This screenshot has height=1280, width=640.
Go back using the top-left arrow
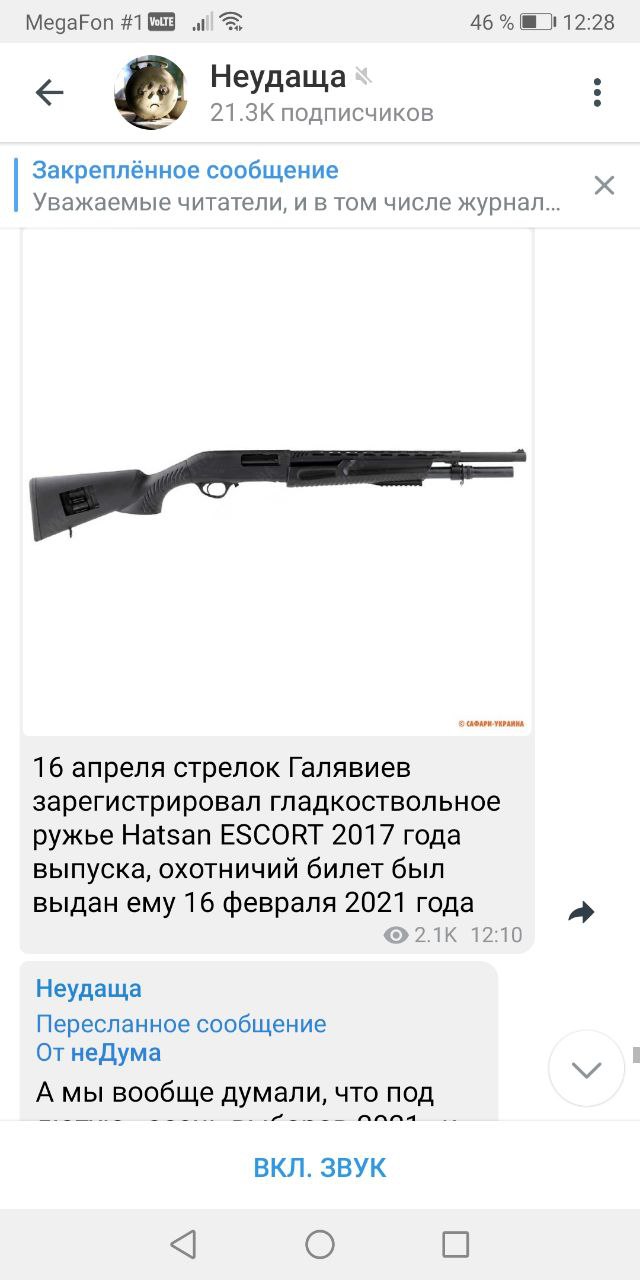tap(49, 93)
